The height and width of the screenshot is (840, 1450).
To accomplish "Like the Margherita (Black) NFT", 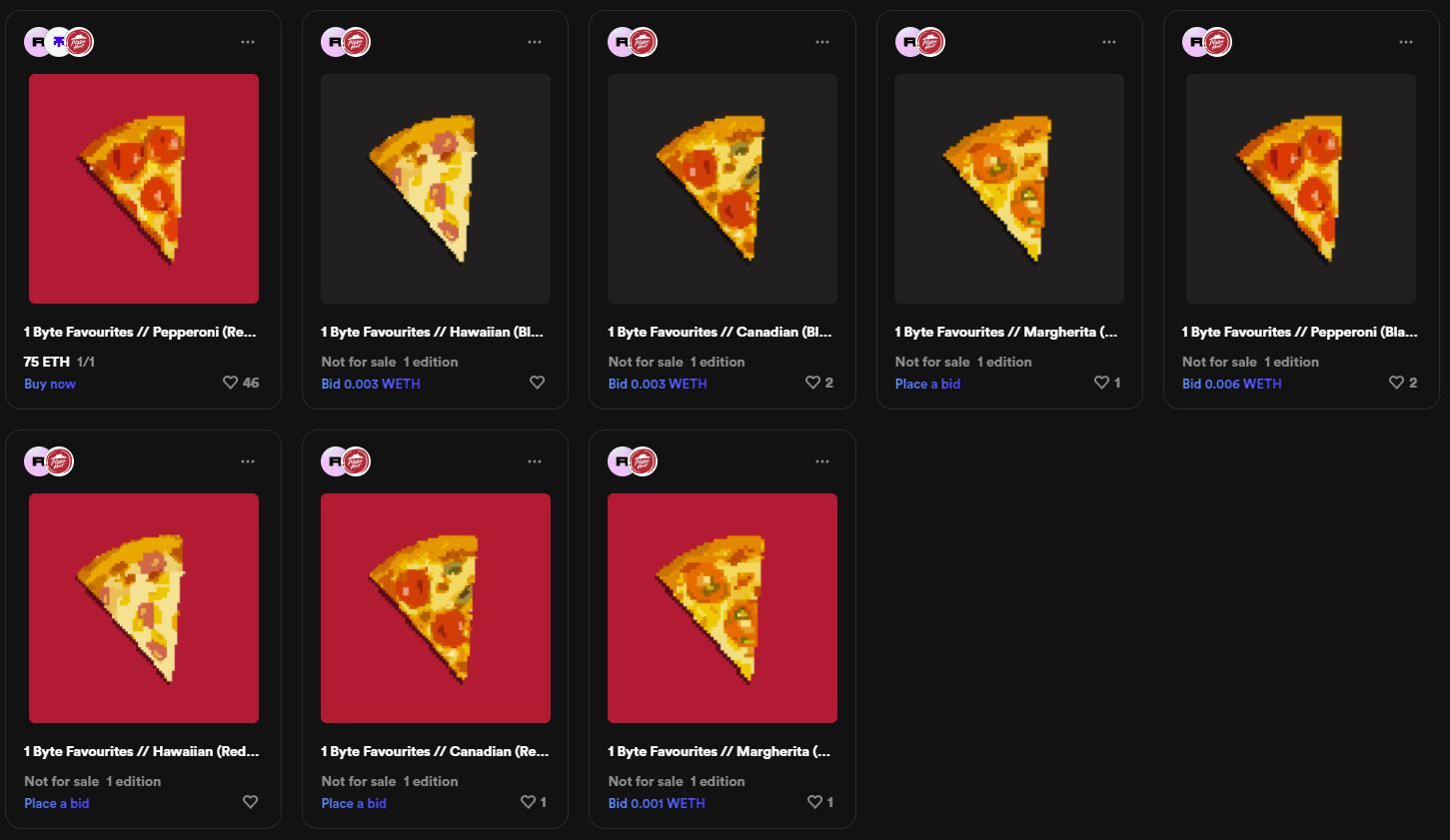I will pos(1101,383).
